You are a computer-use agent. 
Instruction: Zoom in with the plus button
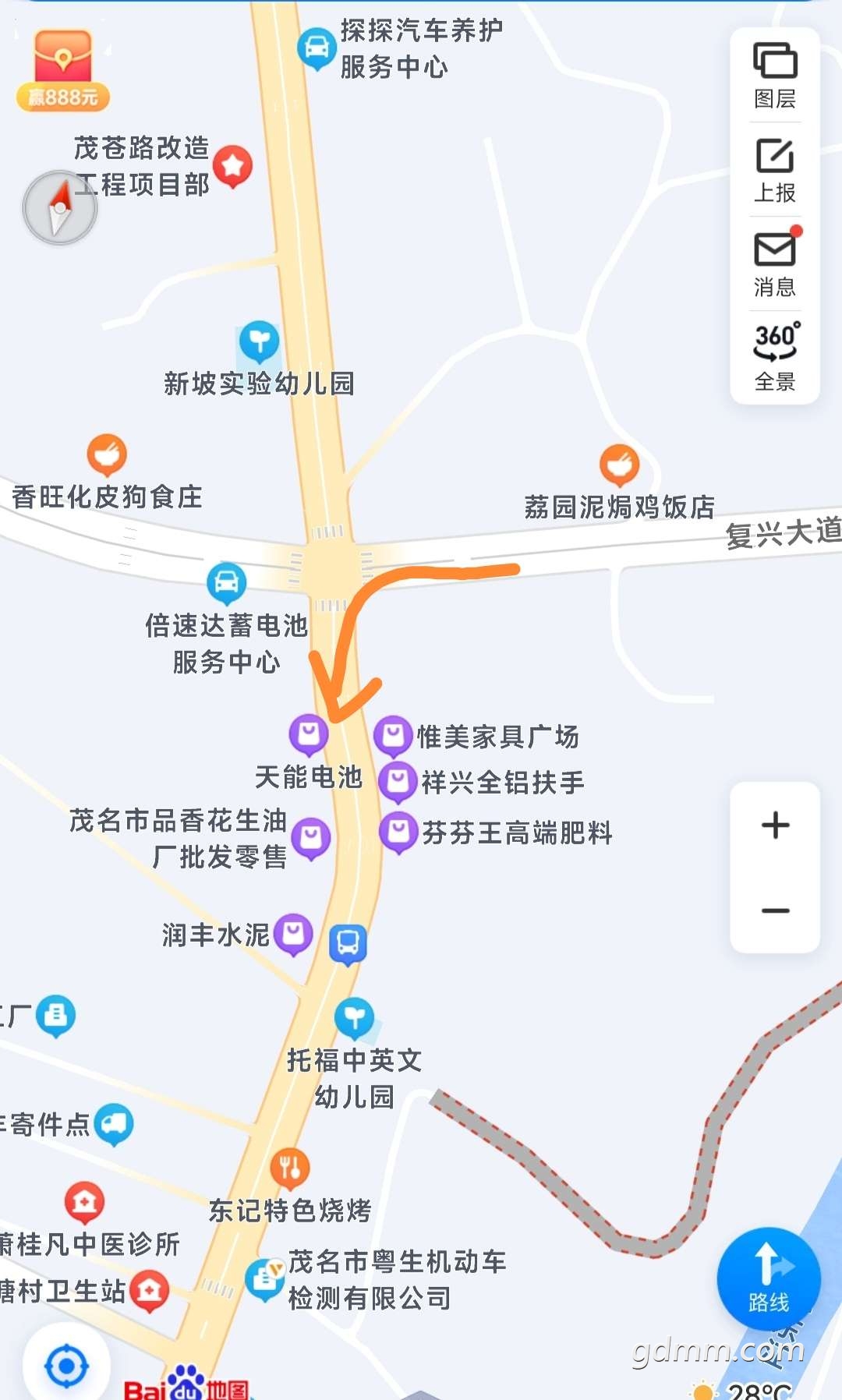[x=775, y=825]
